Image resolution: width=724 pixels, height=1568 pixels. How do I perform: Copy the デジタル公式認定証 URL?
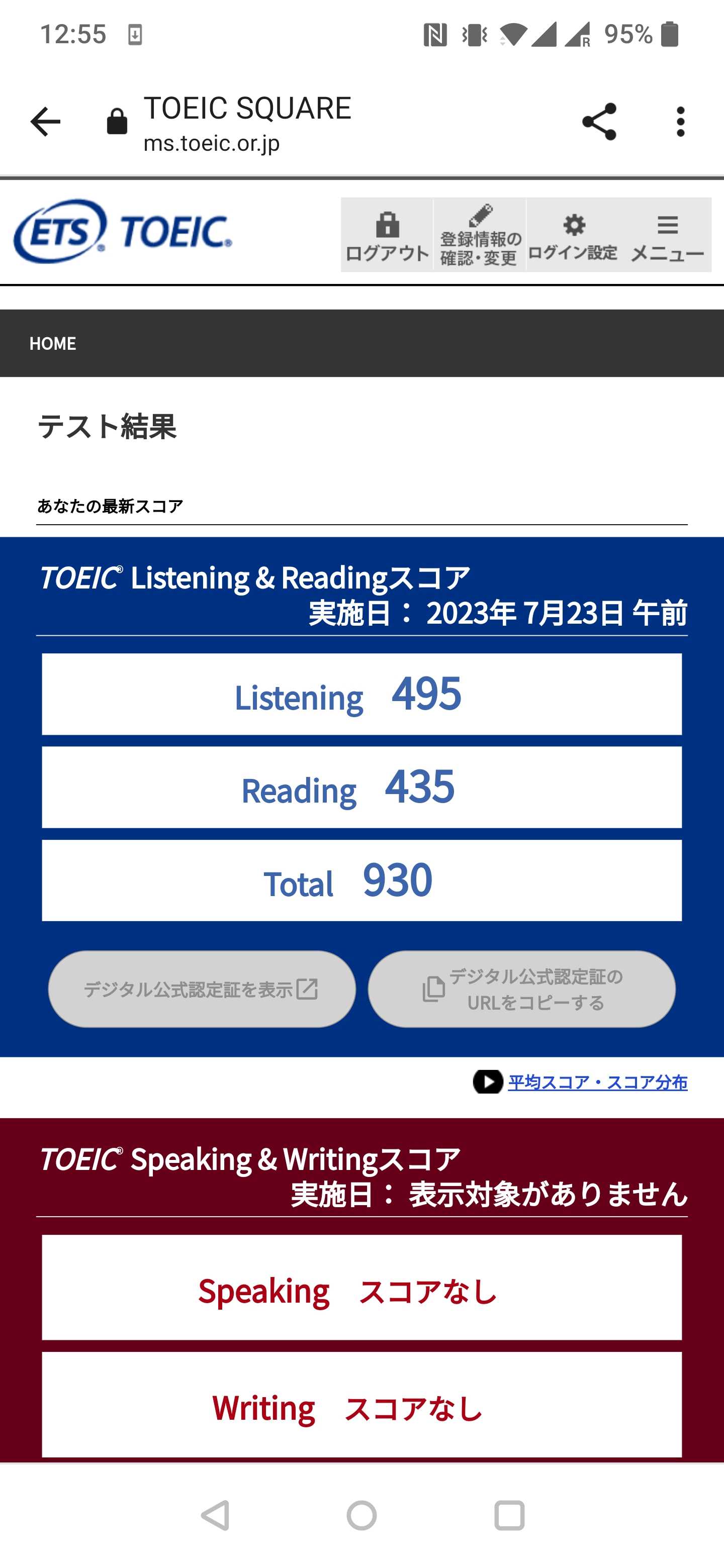coord(522,989)
